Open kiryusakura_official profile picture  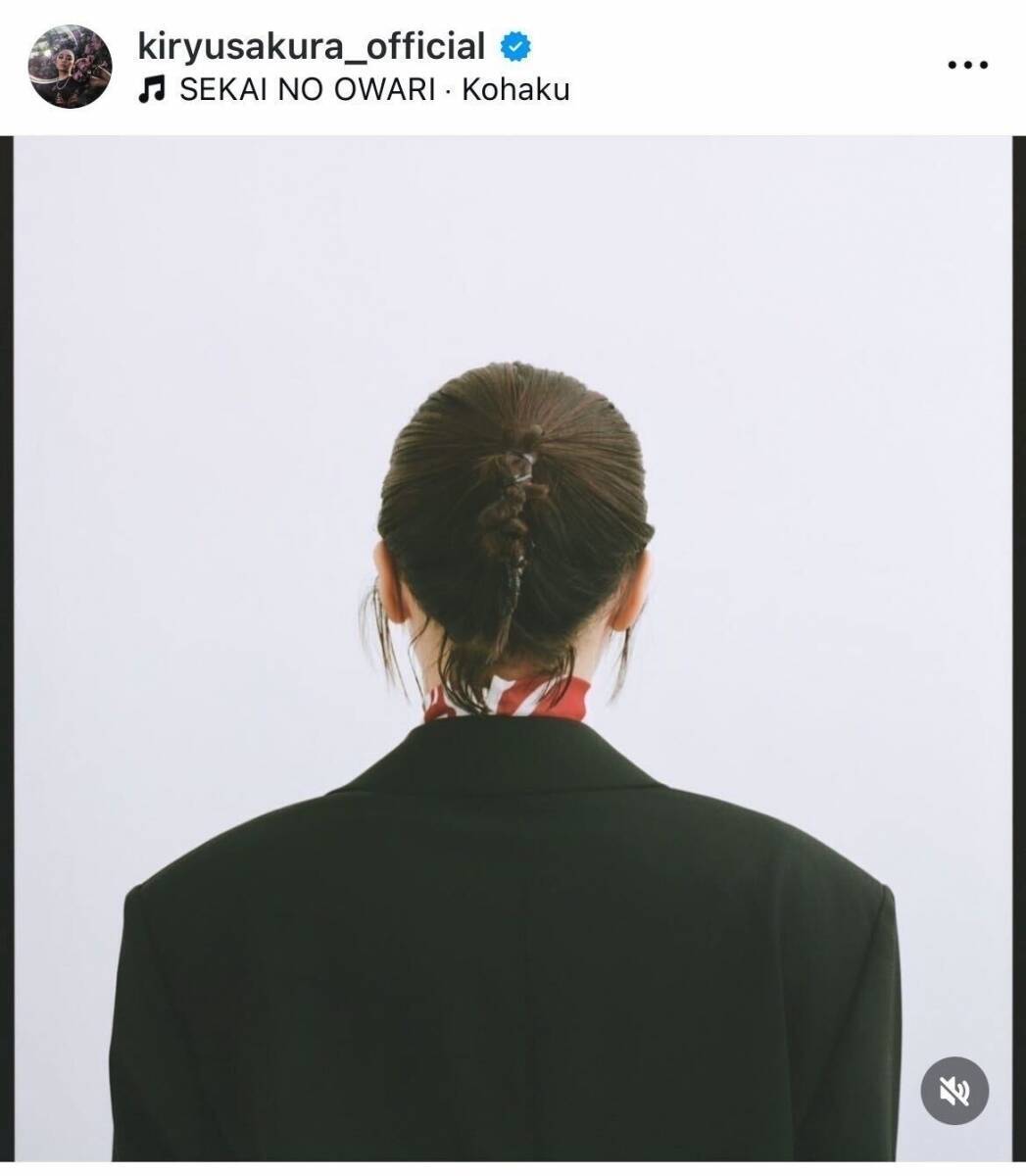point(70,66)
